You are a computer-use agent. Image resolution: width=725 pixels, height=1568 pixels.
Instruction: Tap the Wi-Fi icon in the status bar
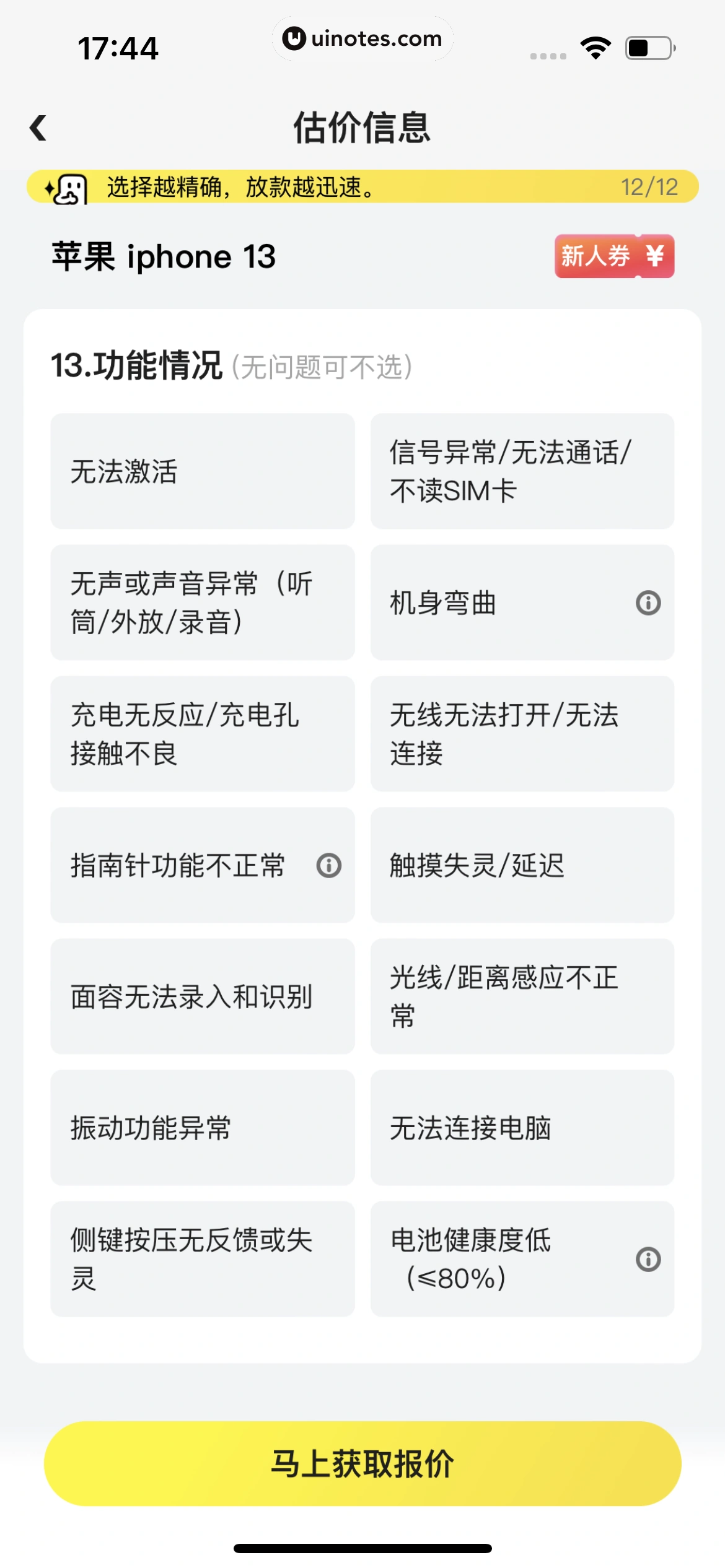click(x=595, y=46)
